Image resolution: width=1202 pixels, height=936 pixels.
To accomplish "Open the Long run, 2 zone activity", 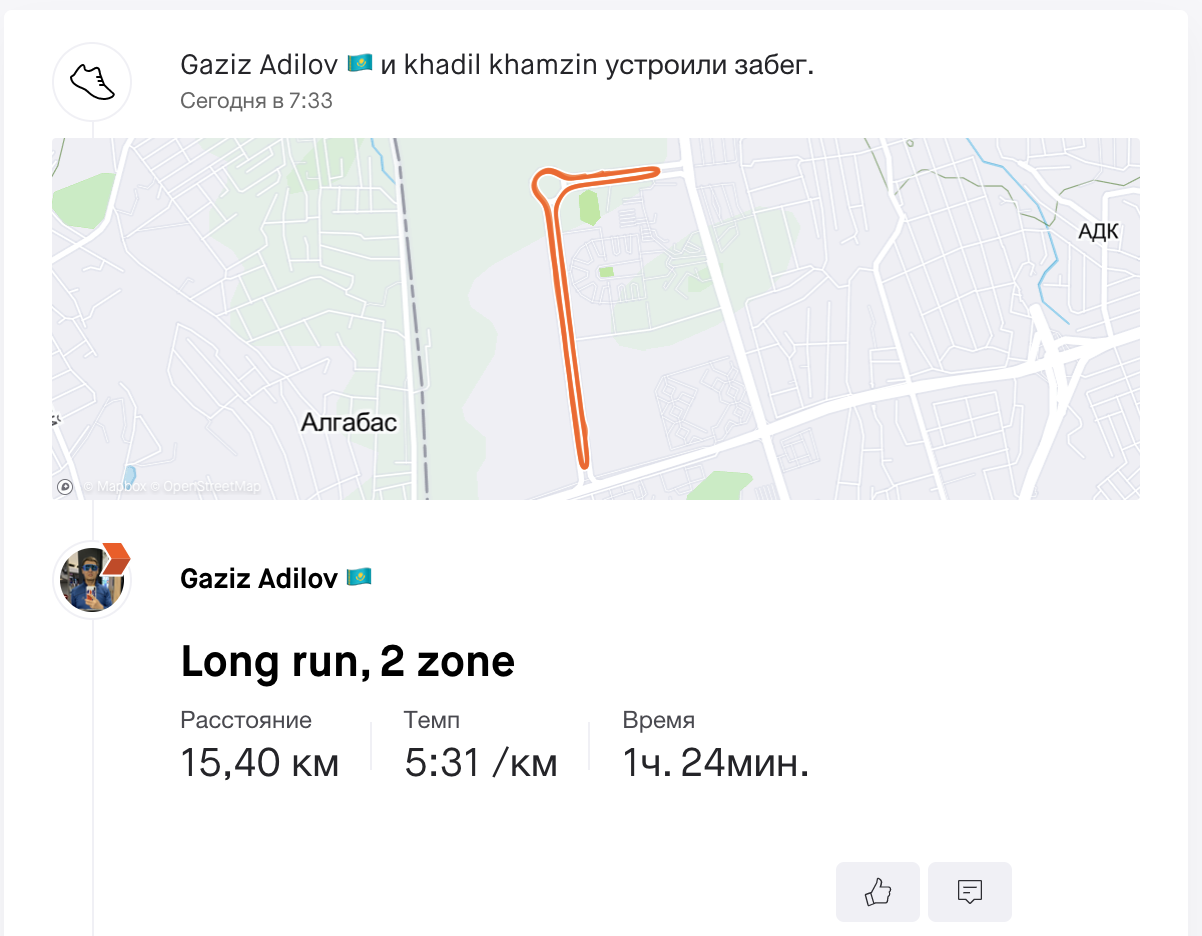I will click(347, 662).
